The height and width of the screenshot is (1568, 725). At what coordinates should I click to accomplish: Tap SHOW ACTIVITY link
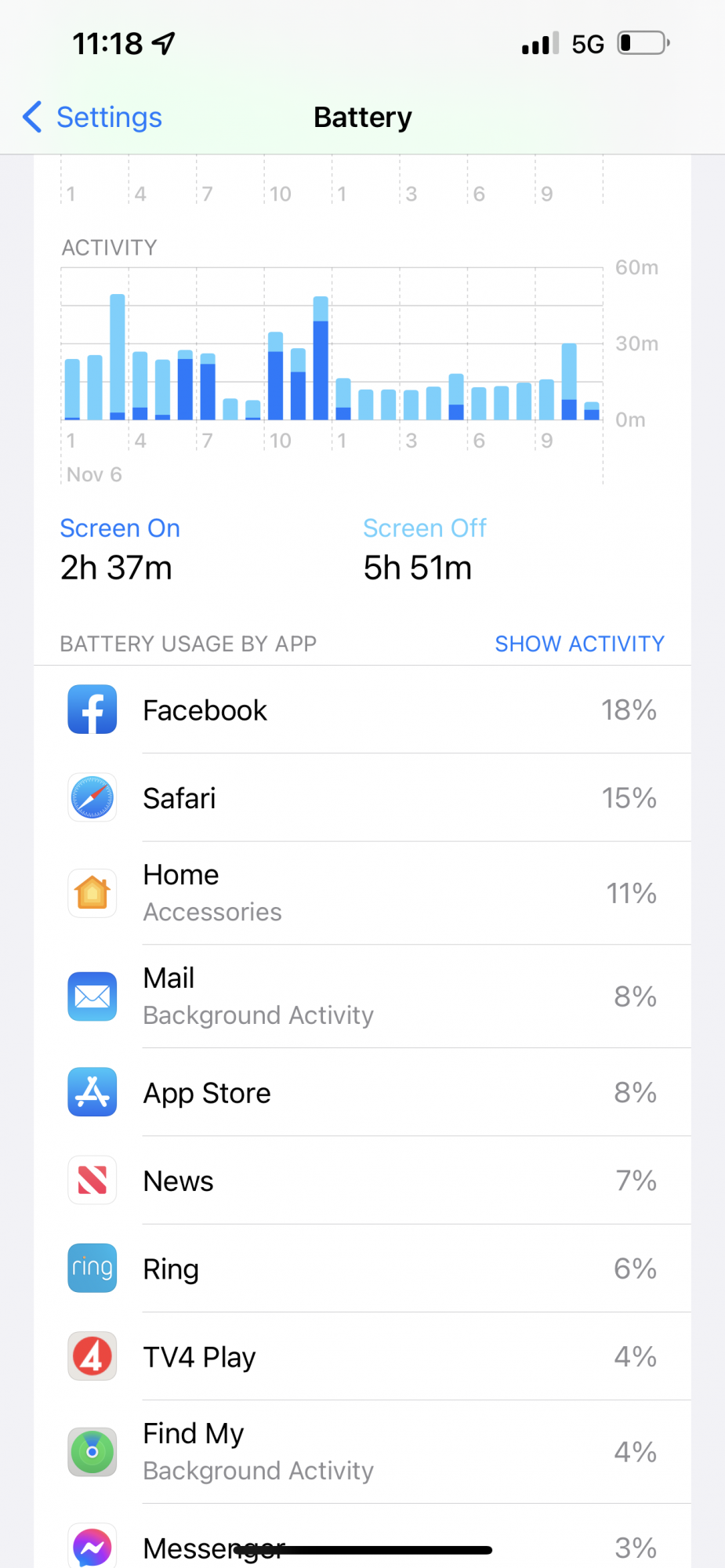pyautogui.click(x=579, y=644)
